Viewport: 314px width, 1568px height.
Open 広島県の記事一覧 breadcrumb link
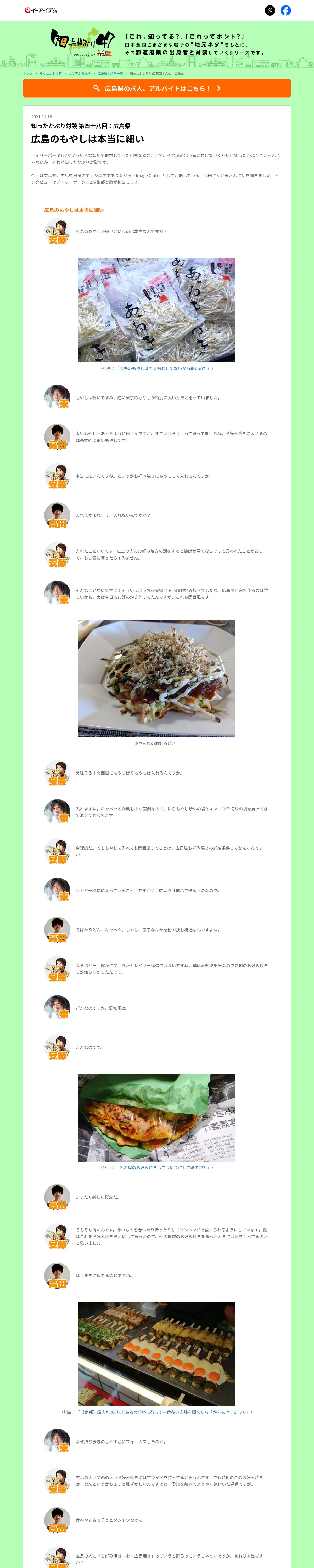110,74
